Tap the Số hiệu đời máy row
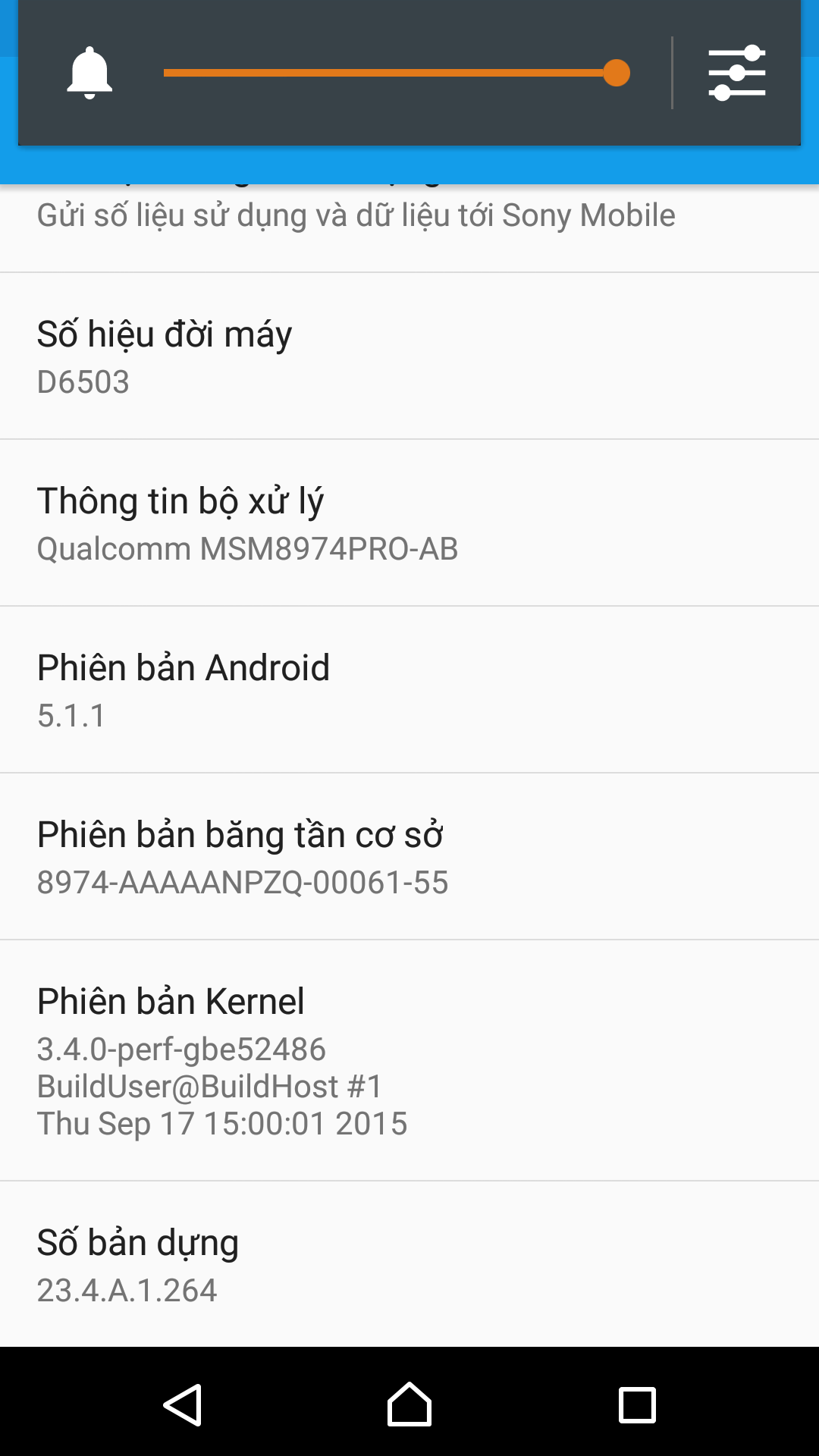 tap(409, 356)
